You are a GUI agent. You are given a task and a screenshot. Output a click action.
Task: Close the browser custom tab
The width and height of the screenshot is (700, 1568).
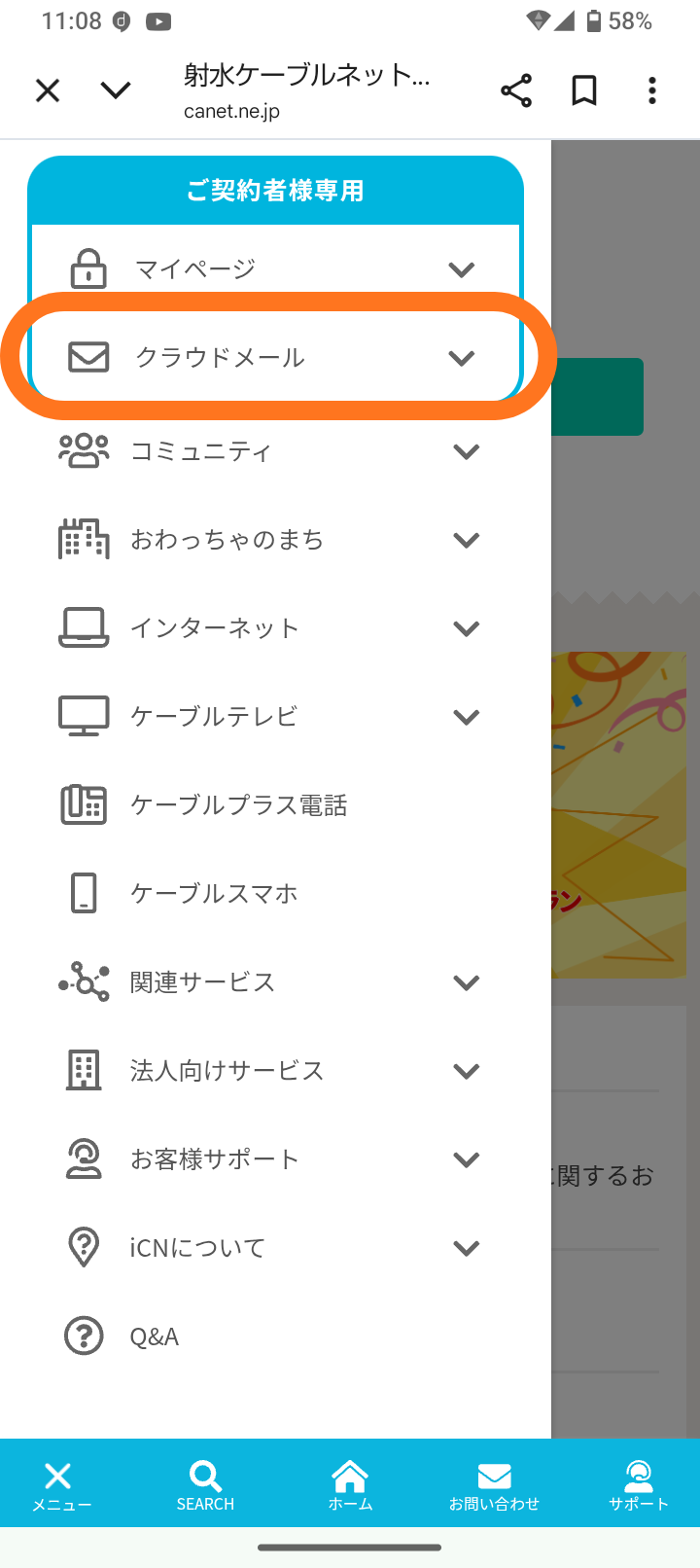coord(48,90)
